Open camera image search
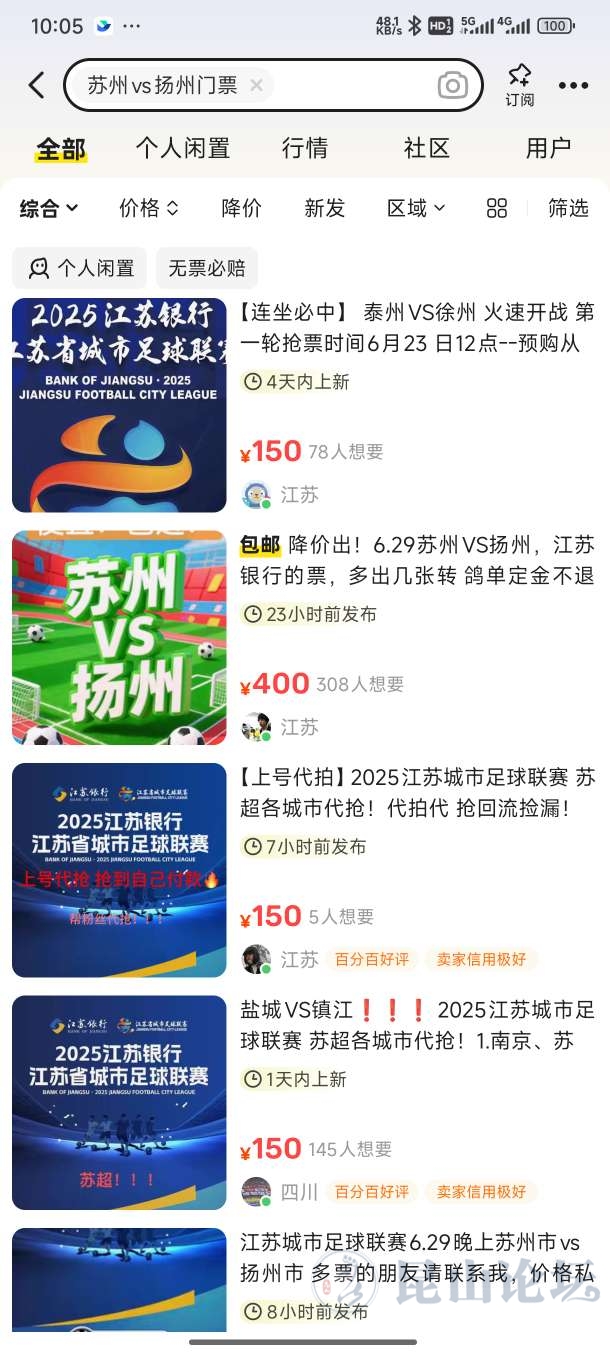 (452, 86)
